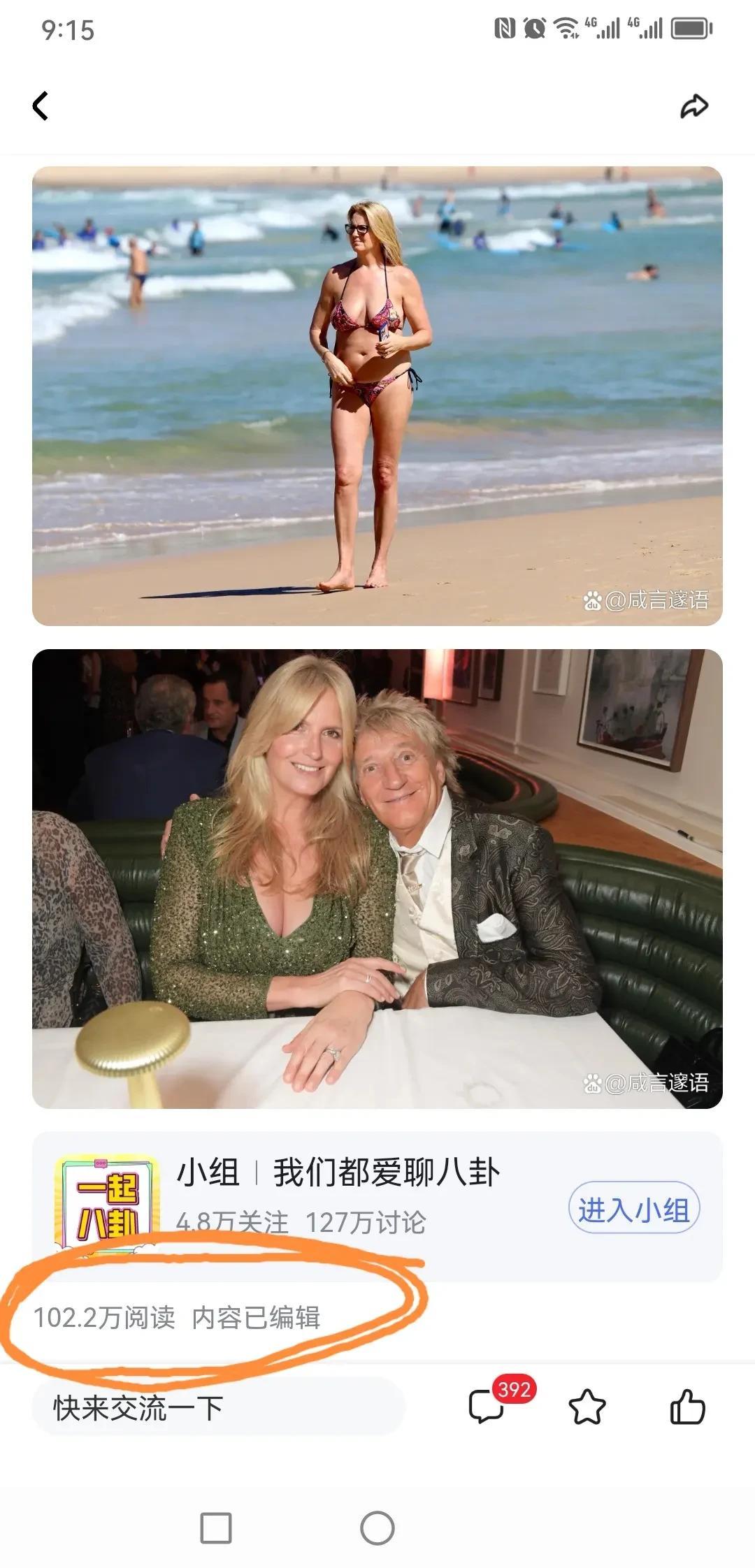The image size is (755, 1568).
Task: Tap the 快来交流一下 comment field
Action: [218, 1407]
